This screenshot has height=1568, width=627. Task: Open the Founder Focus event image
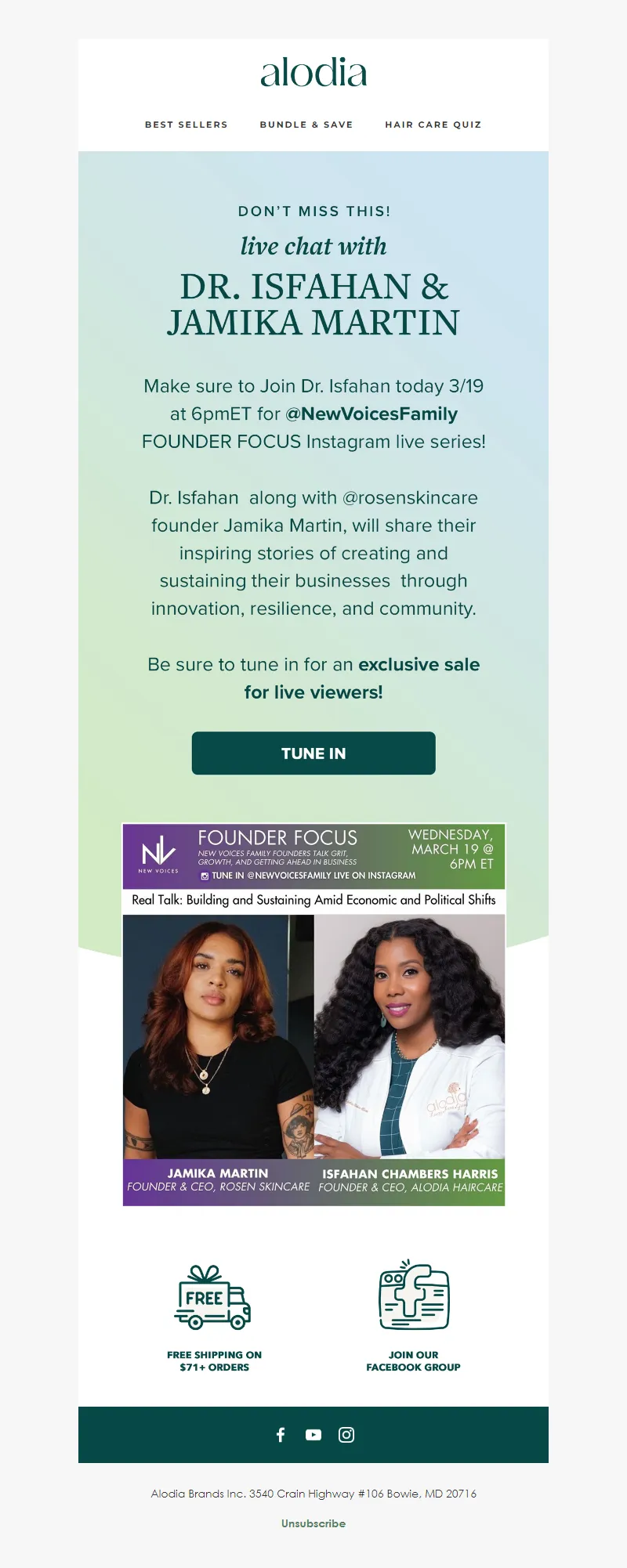click(313, 1014)
